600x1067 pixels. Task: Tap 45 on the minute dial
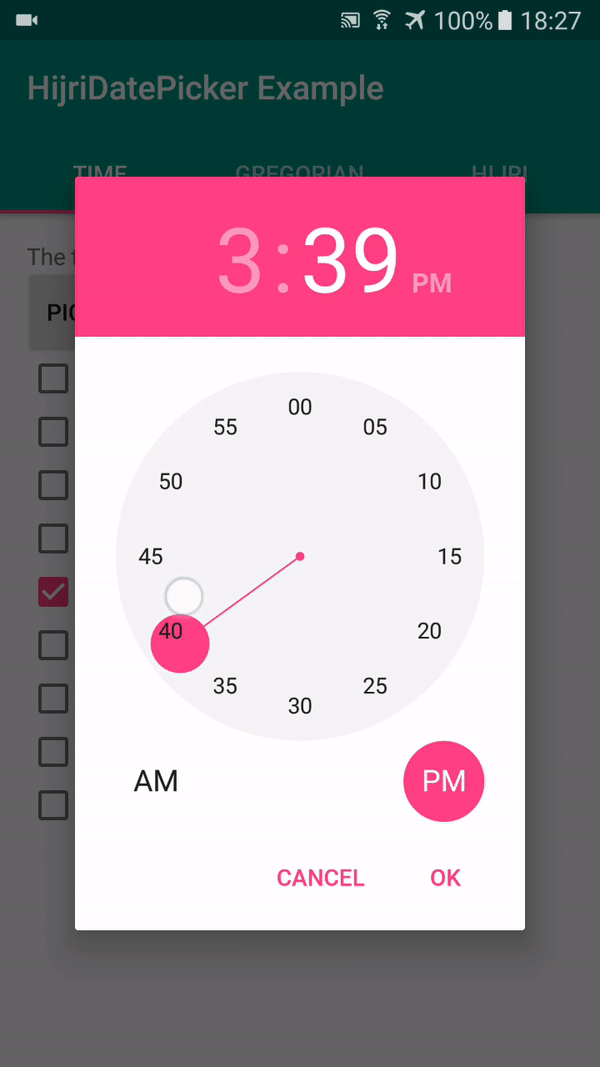pos(151,557)
